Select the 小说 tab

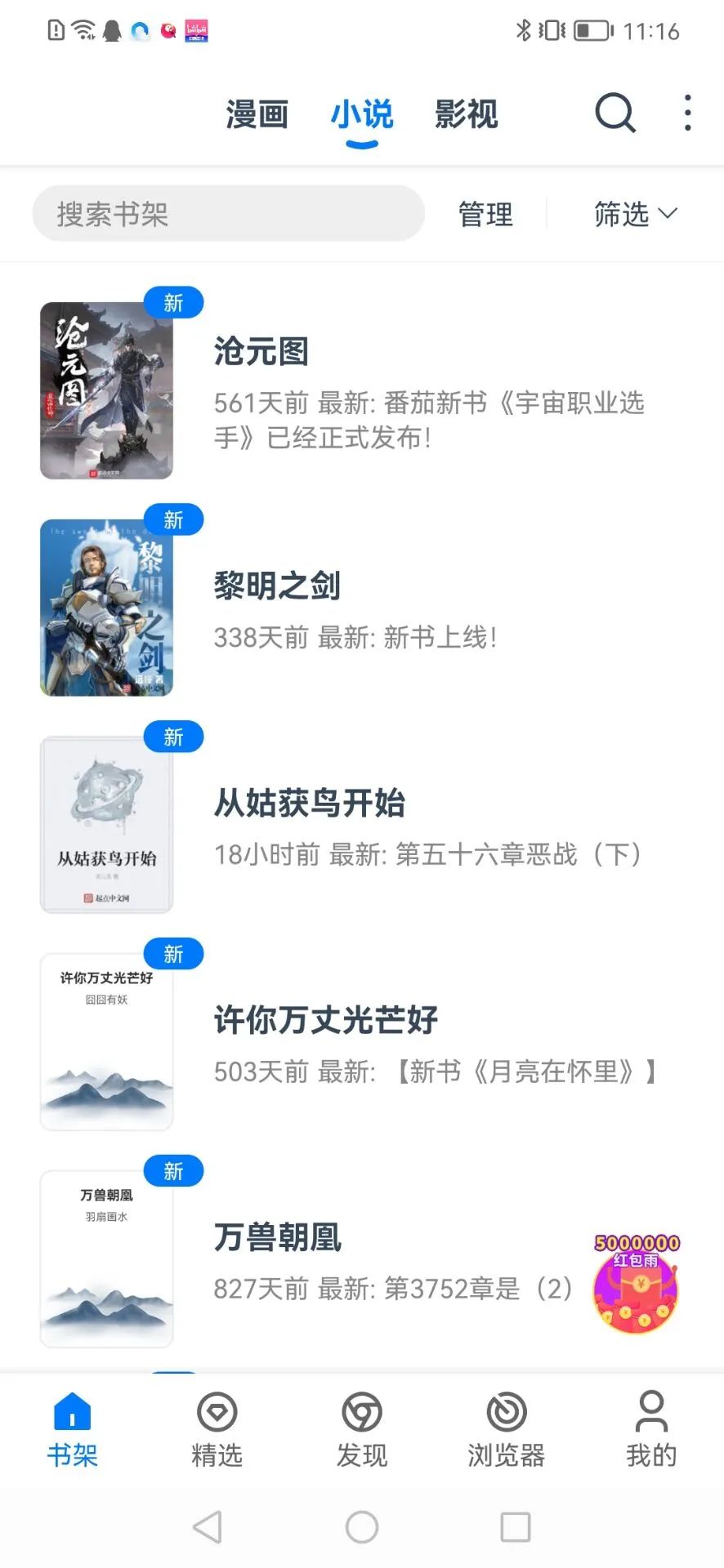tap(362, 114)
